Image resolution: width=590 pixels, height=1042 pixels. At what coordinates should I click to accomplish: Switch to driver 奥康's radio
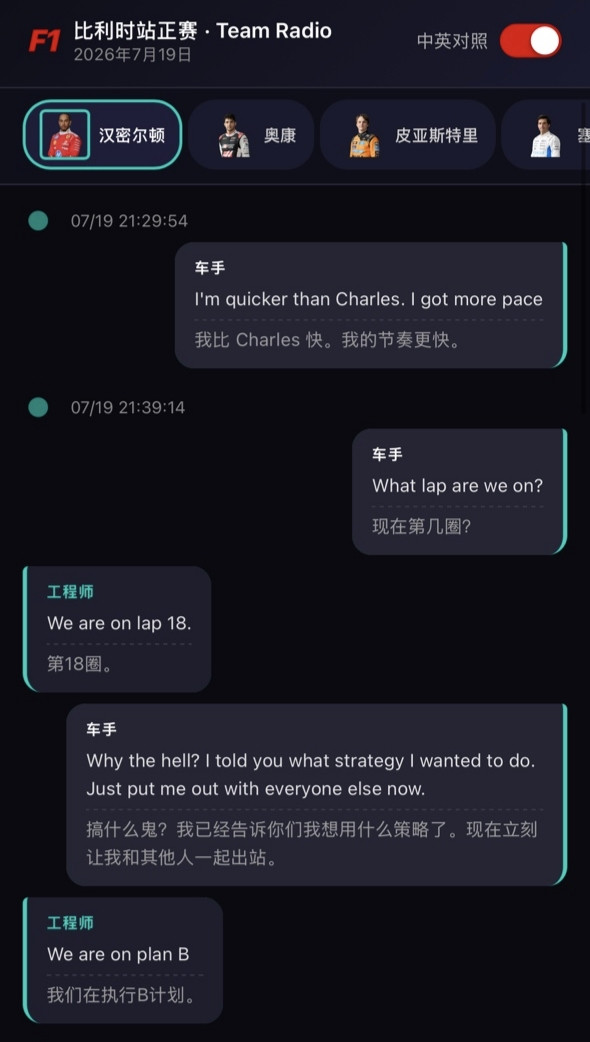click(x=250, y=135)
